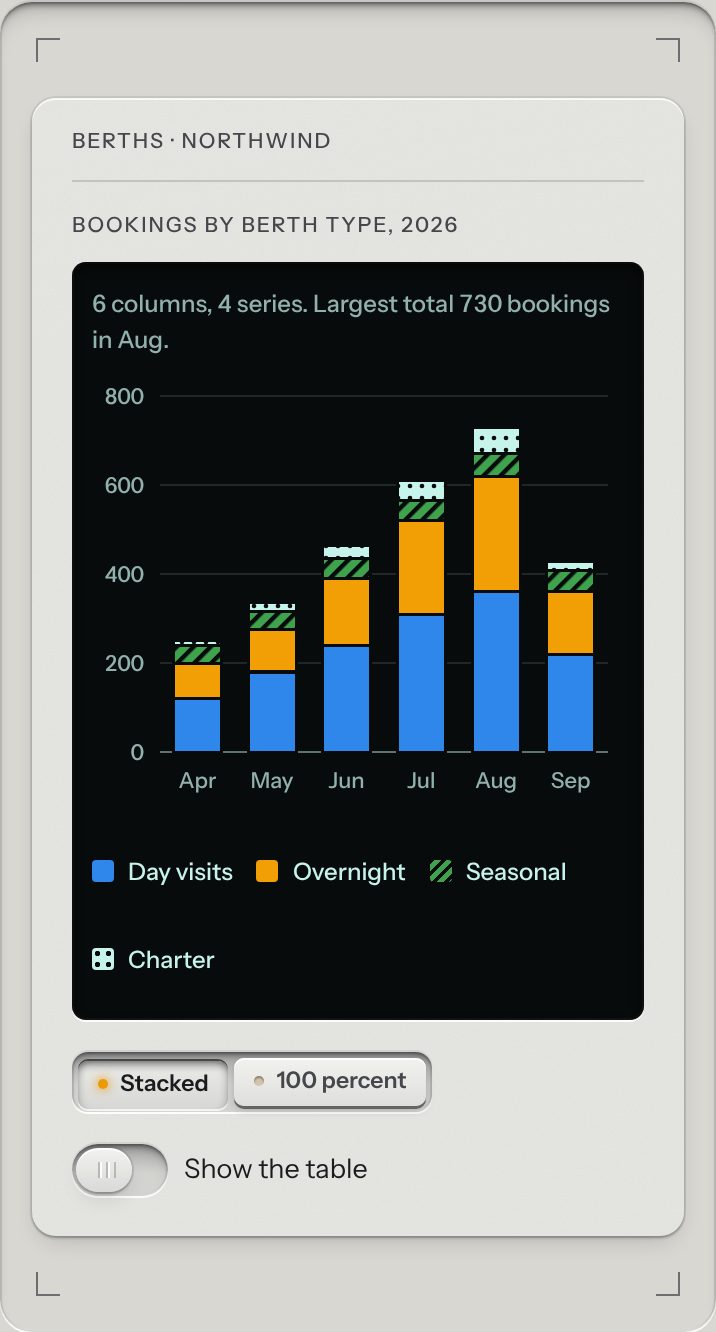Switch to the 100 percent view
716x1332 pixels.
(x=330, y=1081)
